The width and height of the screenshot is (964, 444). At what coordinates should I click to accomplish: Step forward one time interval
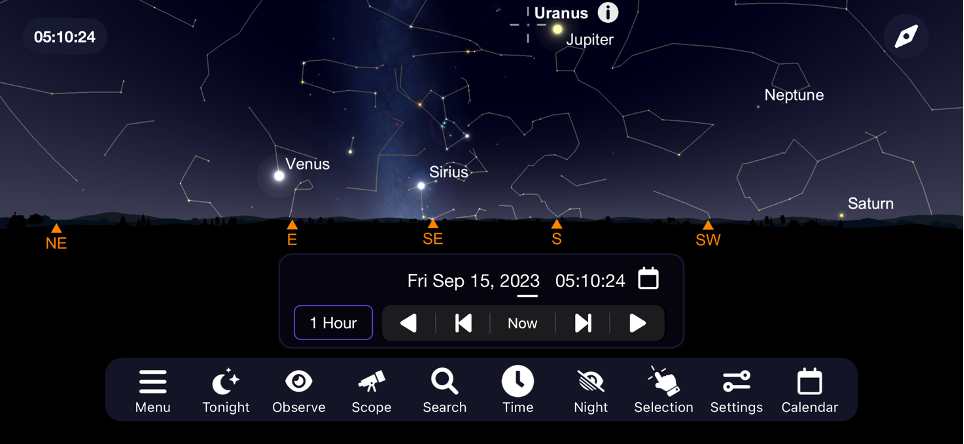click(x=583, y=323)
